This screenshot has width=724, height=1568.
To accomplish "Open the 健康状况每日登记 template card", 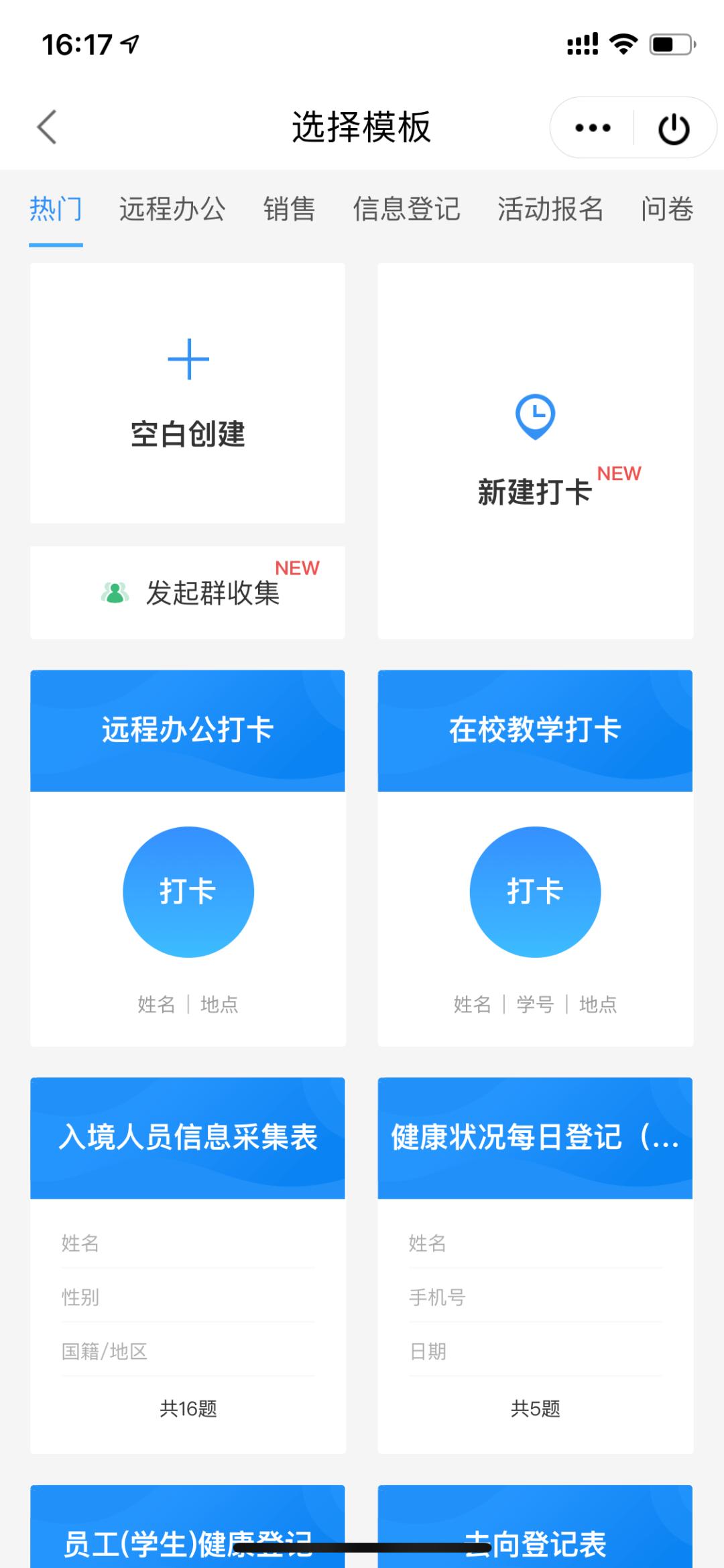I will pos(534,1138).
